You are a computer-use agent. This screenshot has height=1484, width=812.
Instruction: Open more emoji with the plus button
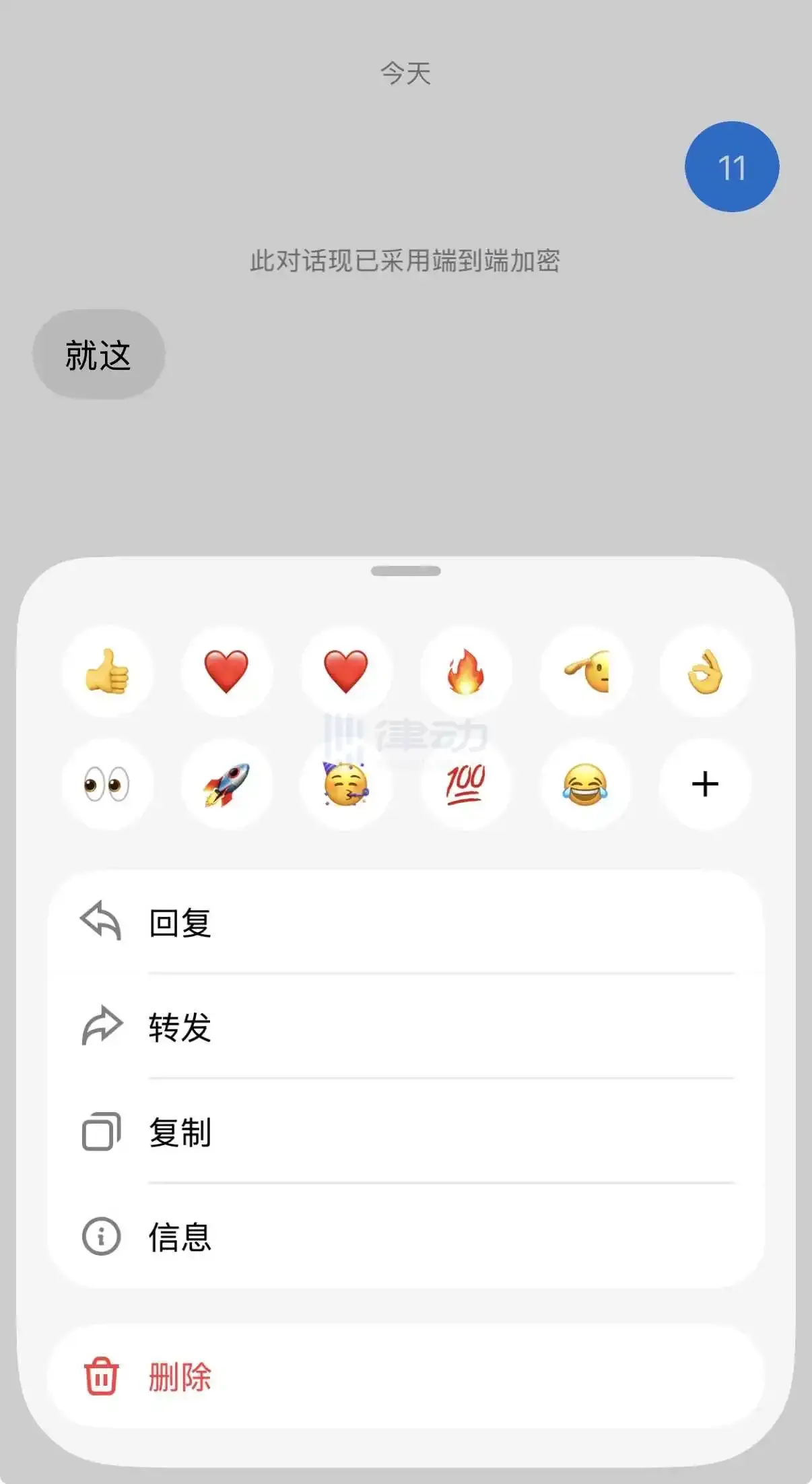[x=705, y=784]
